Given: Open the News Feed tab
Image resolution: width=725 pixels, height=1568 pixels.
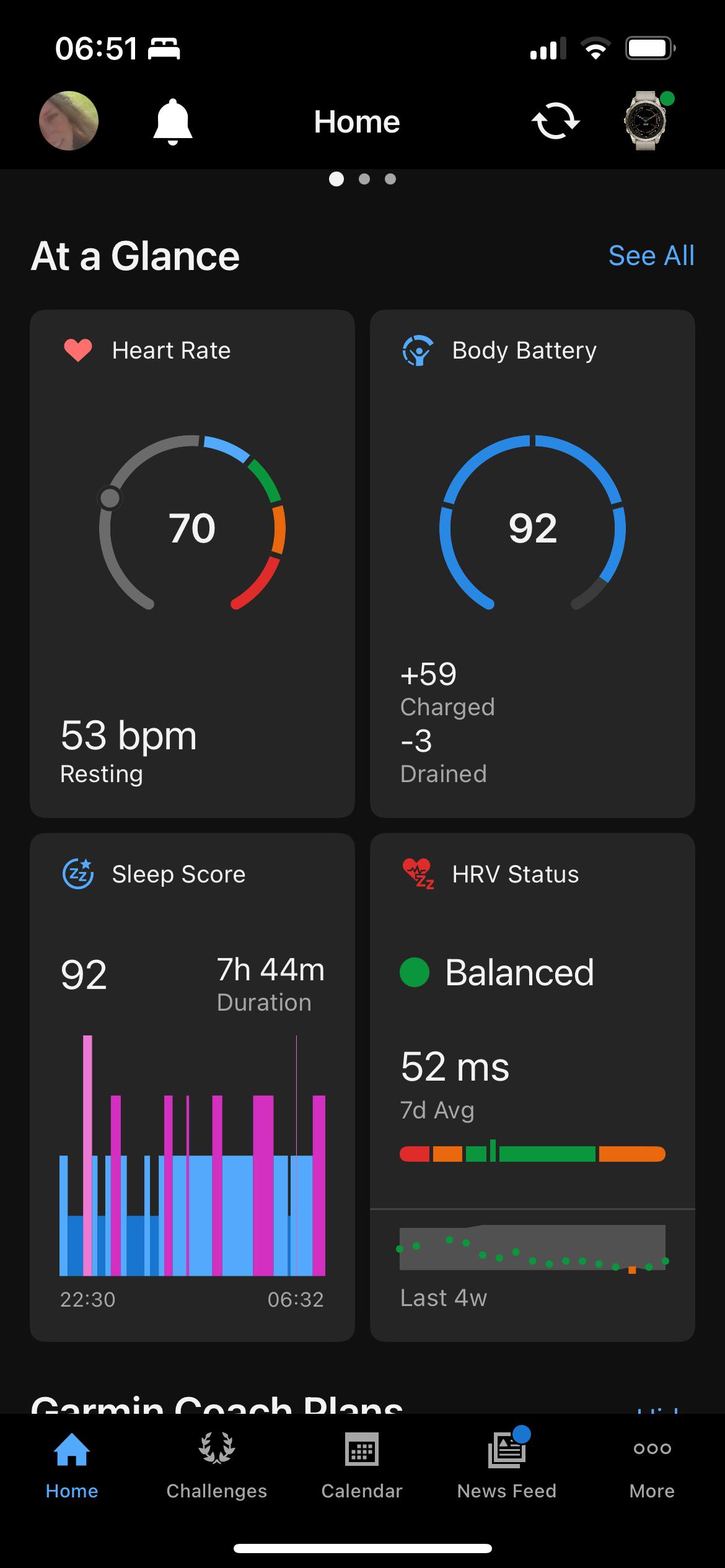Looking at the screenshot, I should click(507, 1465).
